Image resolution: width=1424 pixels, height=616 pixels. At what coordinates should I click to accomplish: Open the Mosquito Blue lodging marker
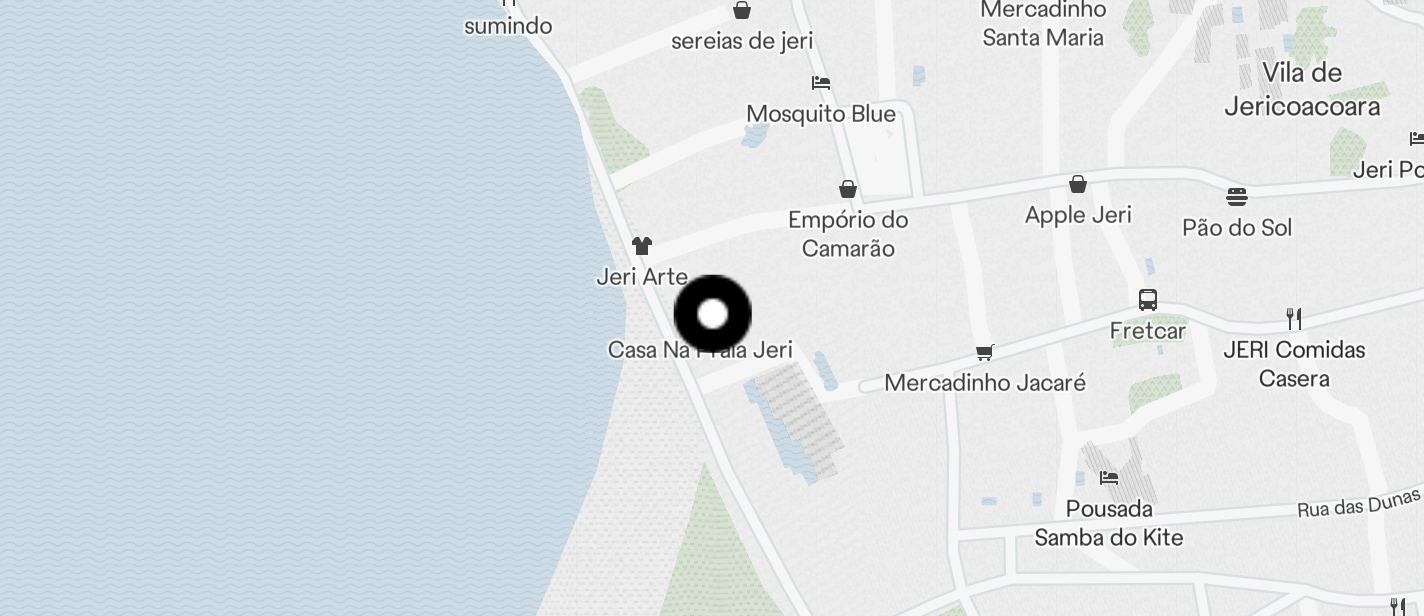pyautogui.click(x=821, y=83)
